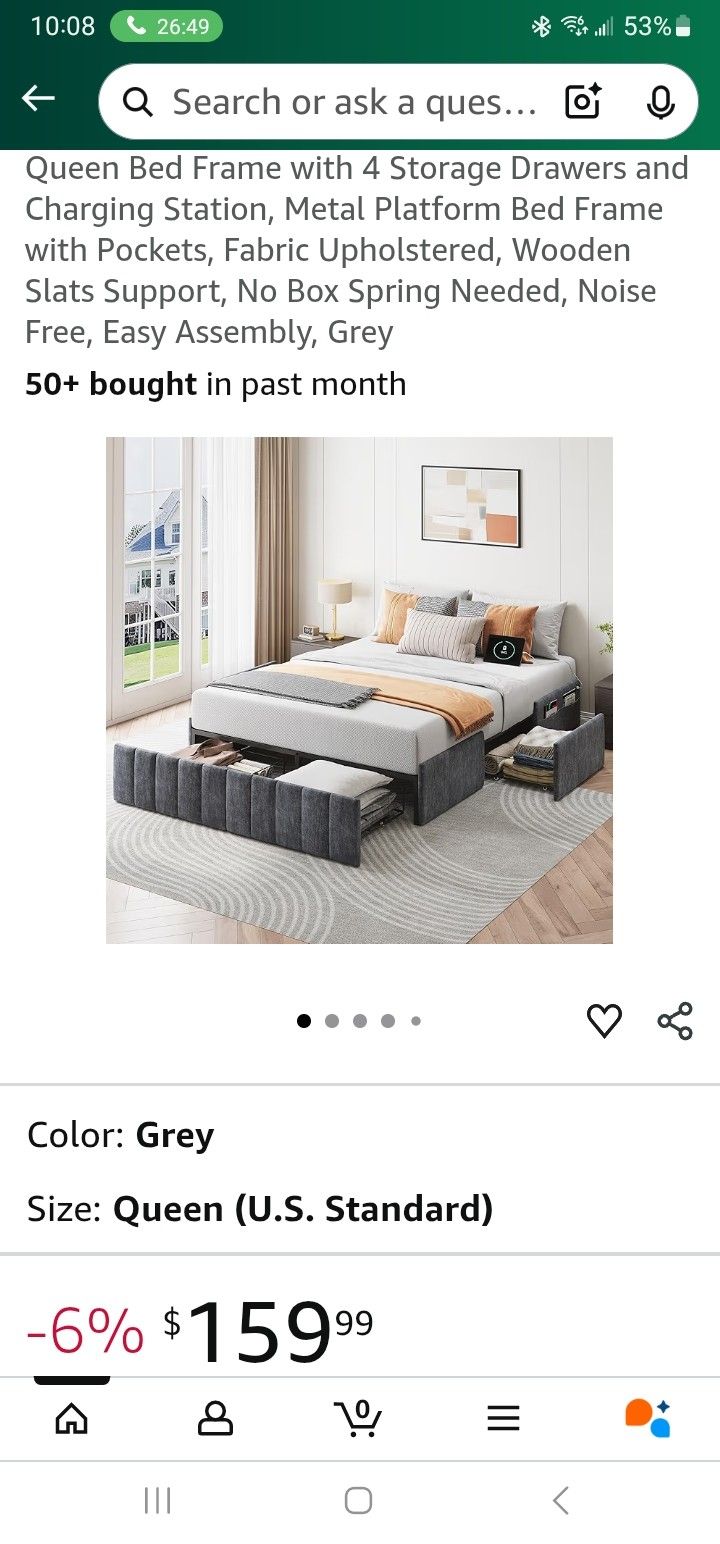The image size is (720, 1544).
Task: Open the hamburger menu in bottom navigation
Action: pyautogui.click(x=503, y=1417)
